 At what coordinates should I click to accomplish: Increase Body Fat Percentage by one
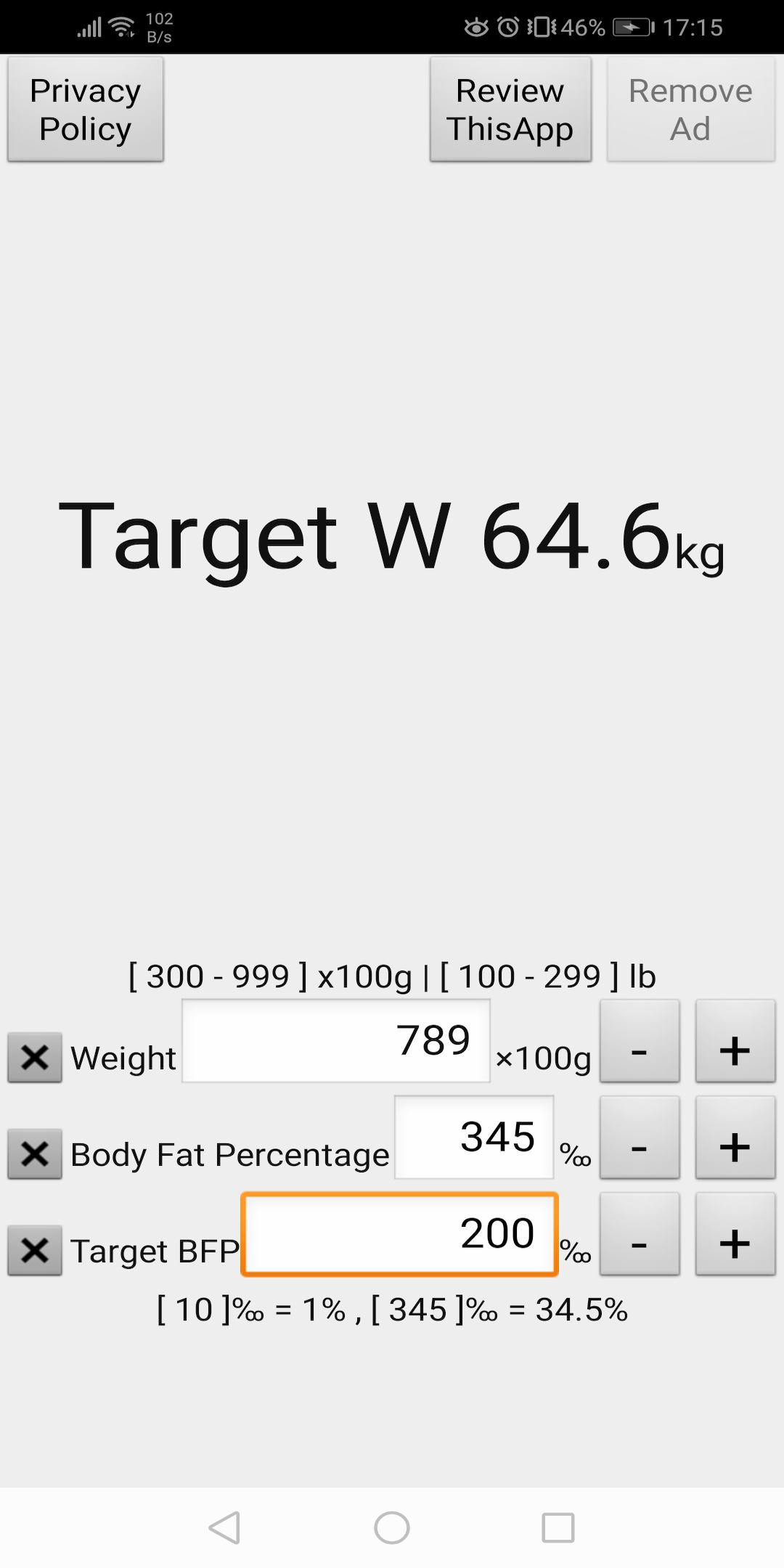click(735, 1138)
